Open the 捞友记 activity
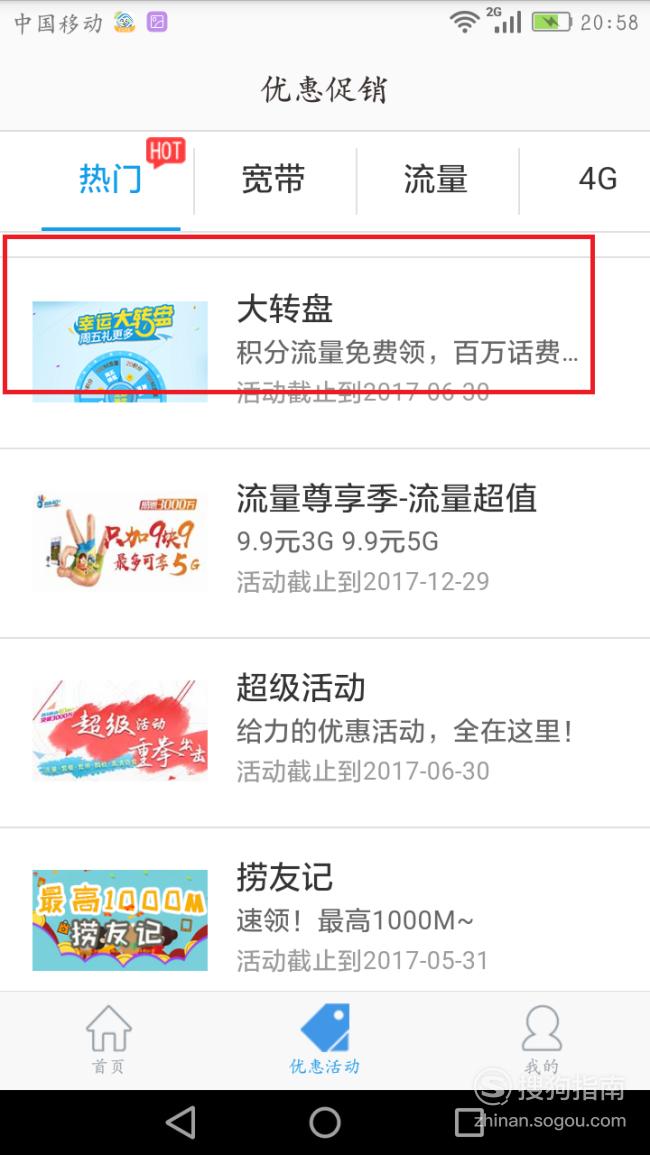650x1155 pixels. click(x=325, y=910)
